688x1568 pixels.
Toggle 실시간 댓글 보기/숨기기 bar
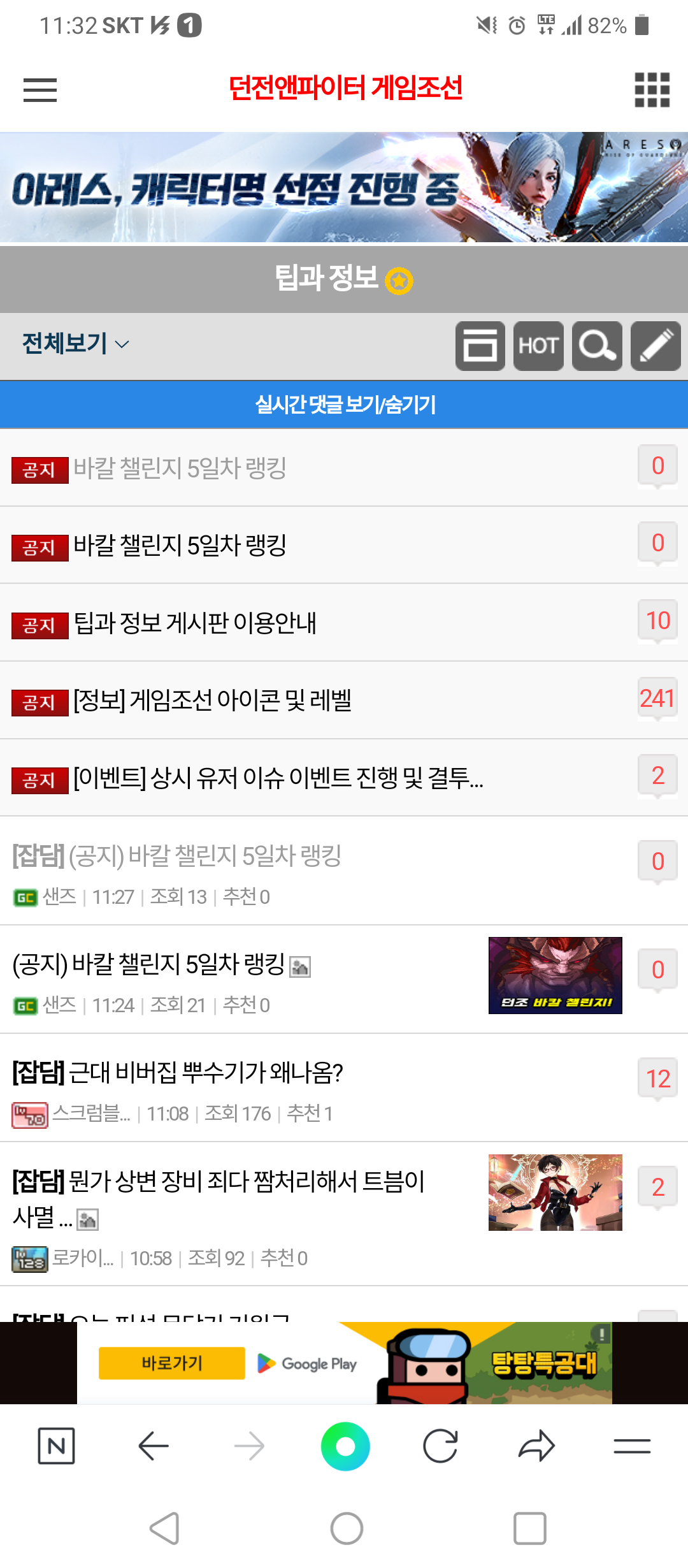pyautogui.click(x=344, y=405)
